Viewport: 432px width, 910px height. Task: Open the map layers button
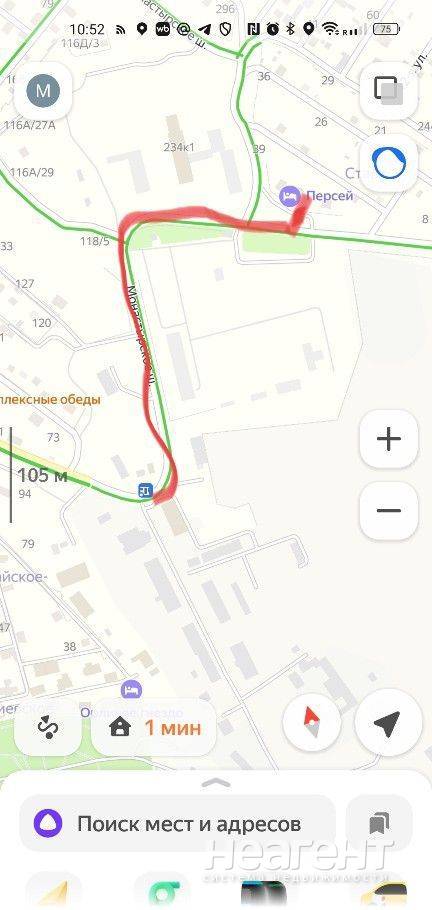click(x=388, y=91)
